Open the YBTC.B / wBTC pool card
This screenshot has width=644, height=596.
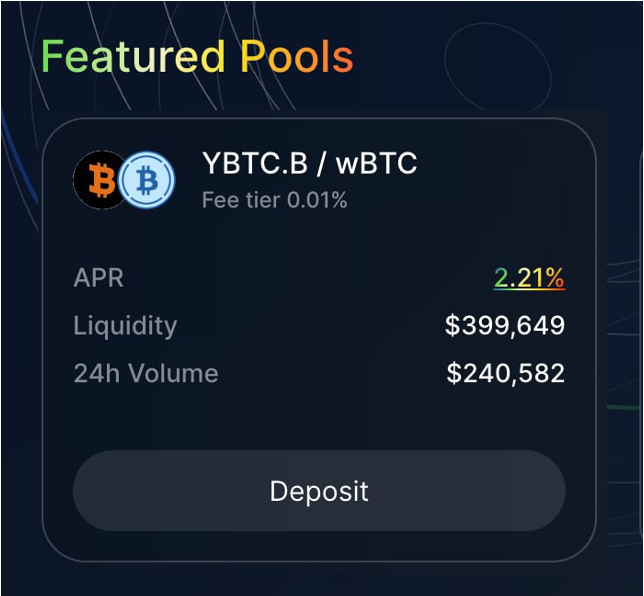(x=309, y=163)
